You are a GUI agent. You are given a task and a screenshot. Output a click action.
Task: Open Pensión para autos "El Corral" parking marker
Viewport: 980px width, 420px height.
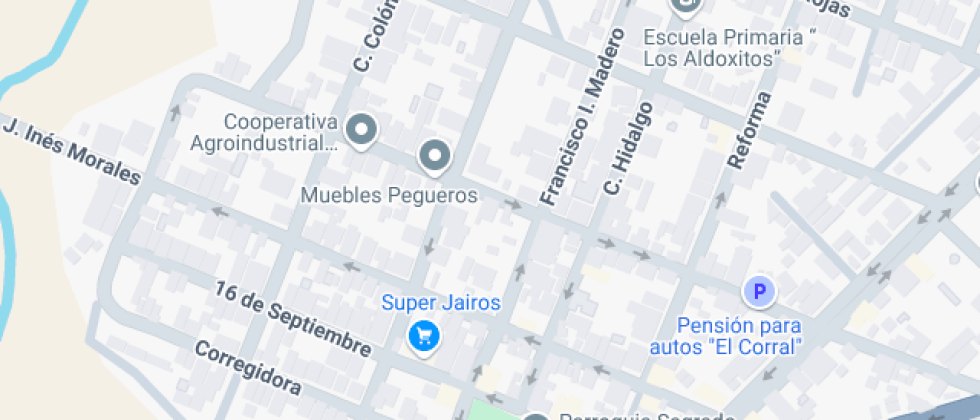[758, 292]
